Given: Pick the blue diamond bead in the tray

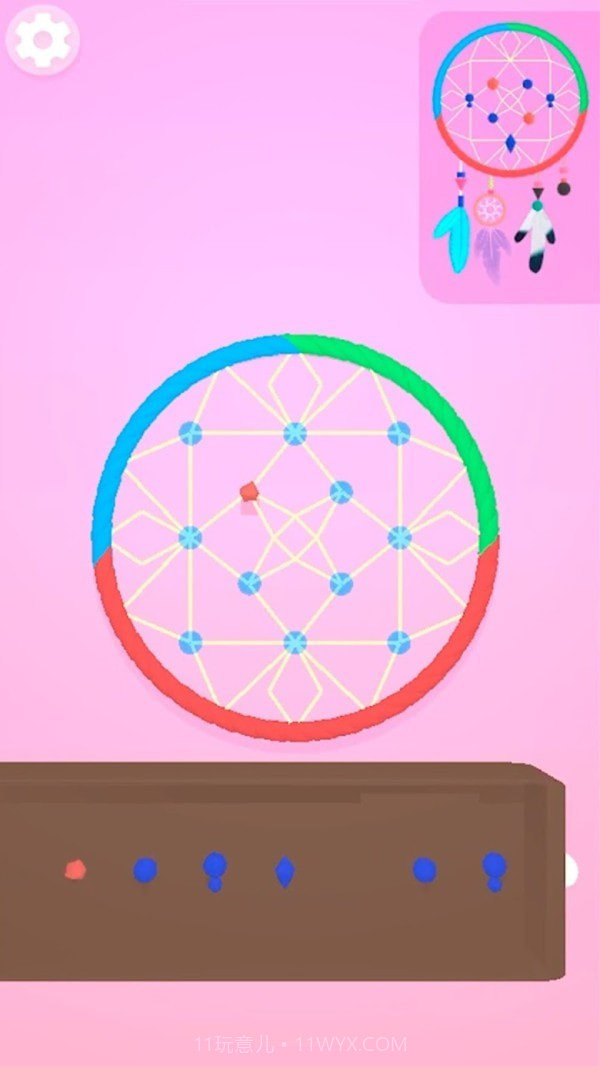Looking at the screenshot, I should coord(285,872).
